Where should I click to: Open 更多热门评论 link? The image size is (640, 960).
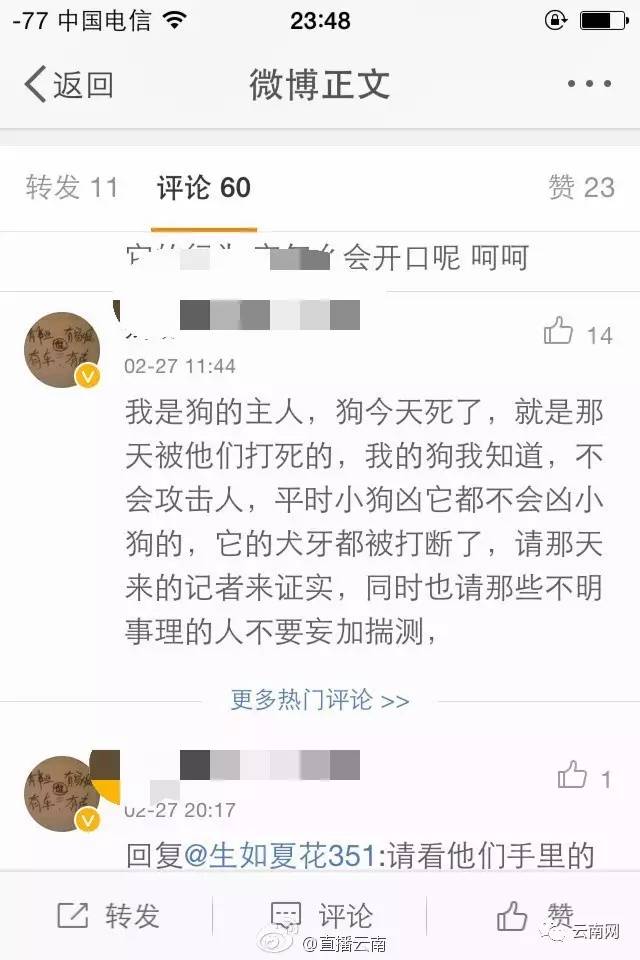[320, 700]
